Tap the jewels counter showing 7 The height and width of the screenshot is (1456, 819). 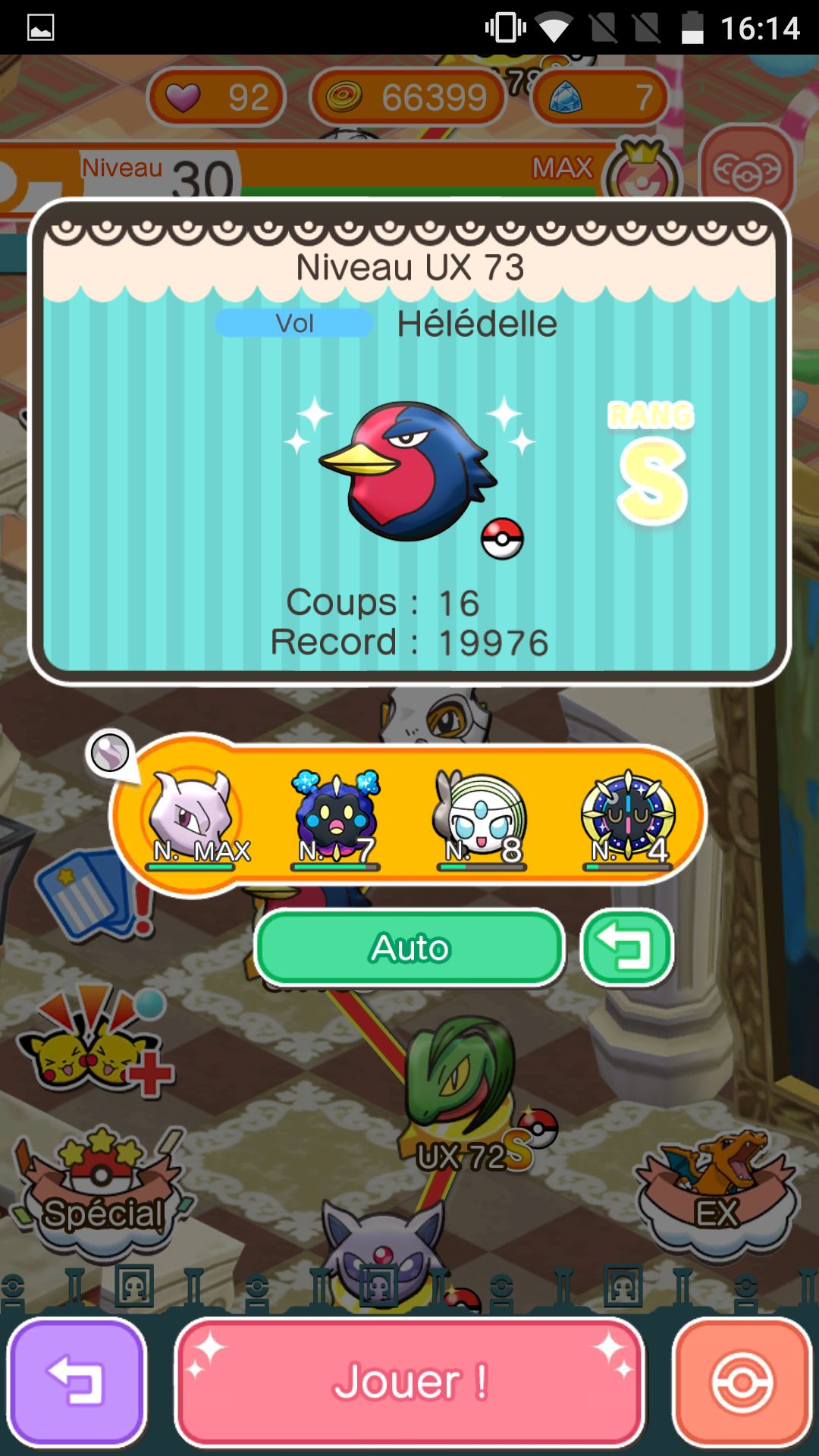[599, 97]
